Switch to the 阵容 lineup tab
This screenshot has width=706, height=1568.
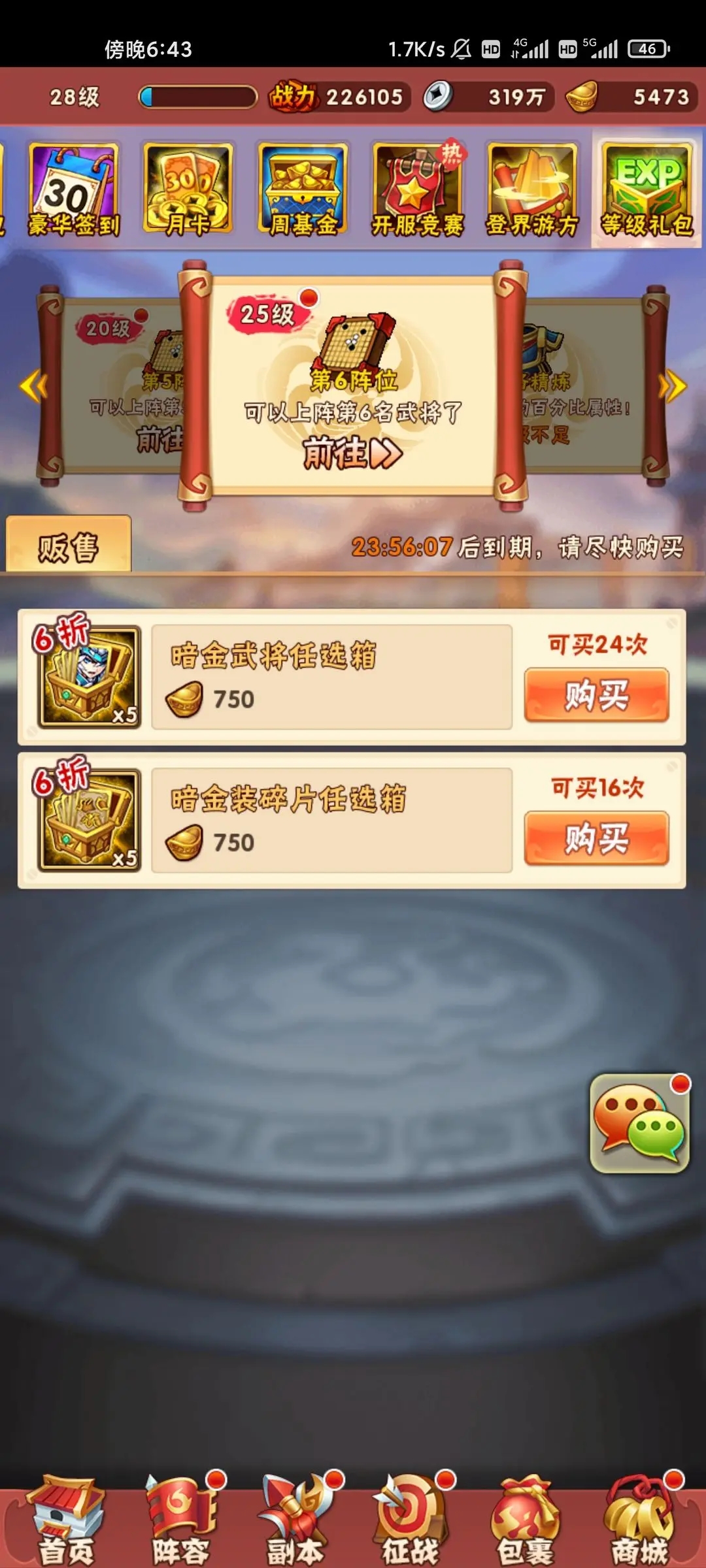(x=181, y=1522)
